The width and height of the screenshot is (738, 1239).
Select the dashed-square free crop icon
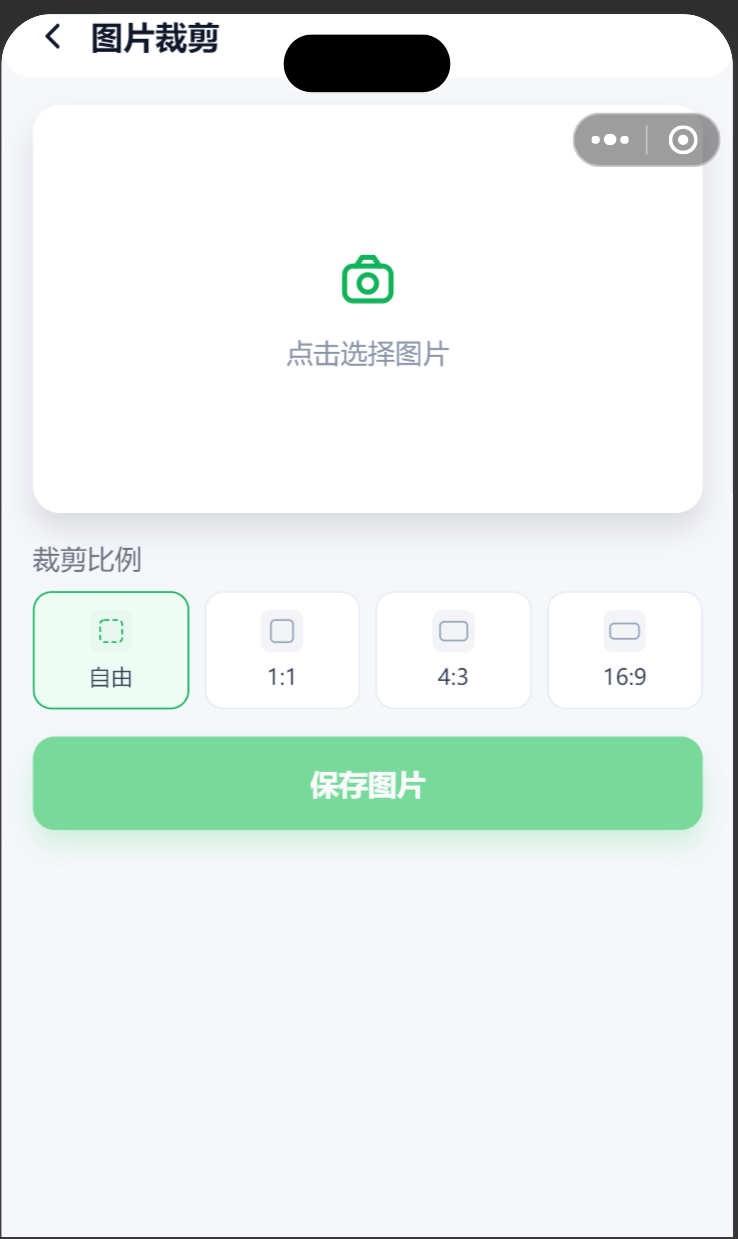coord(110,631)
